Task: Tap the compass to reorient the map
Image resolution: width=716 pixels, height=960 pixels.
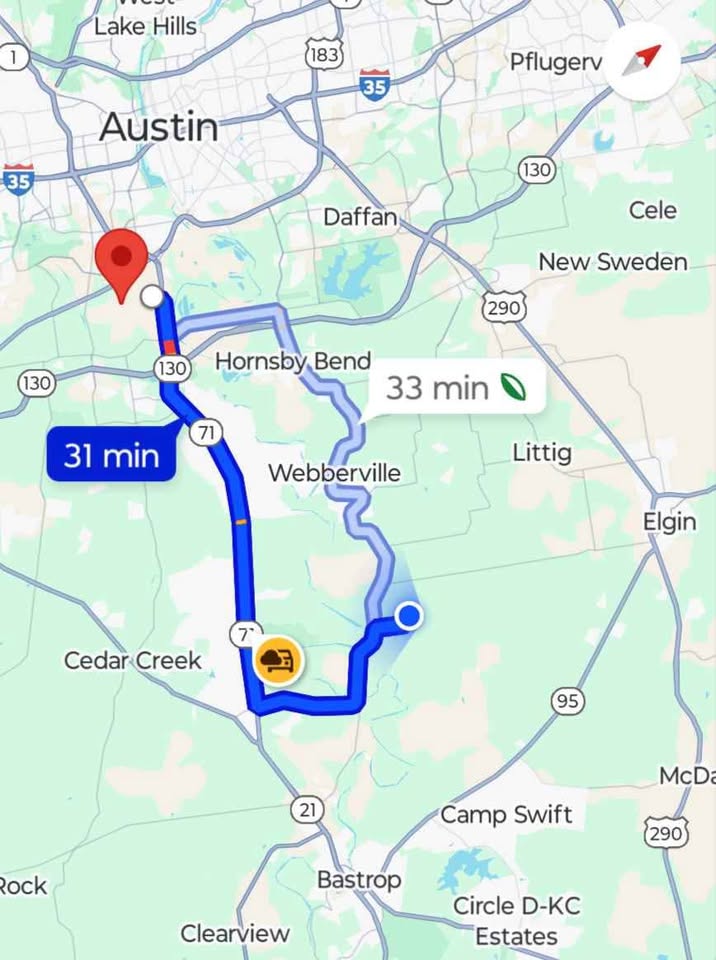Action: pos(642,60)
